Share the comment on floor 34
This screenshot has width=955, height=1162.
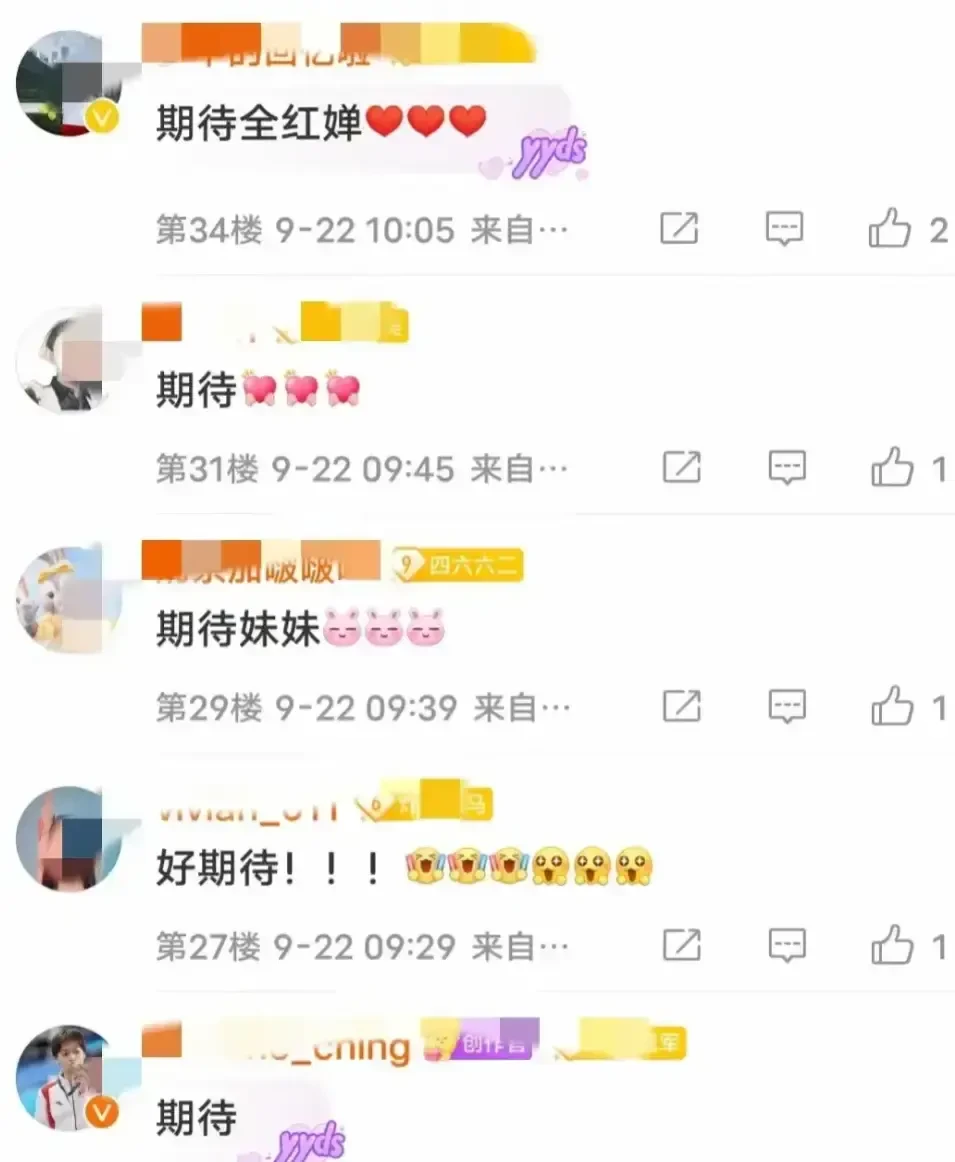(679, 230)
